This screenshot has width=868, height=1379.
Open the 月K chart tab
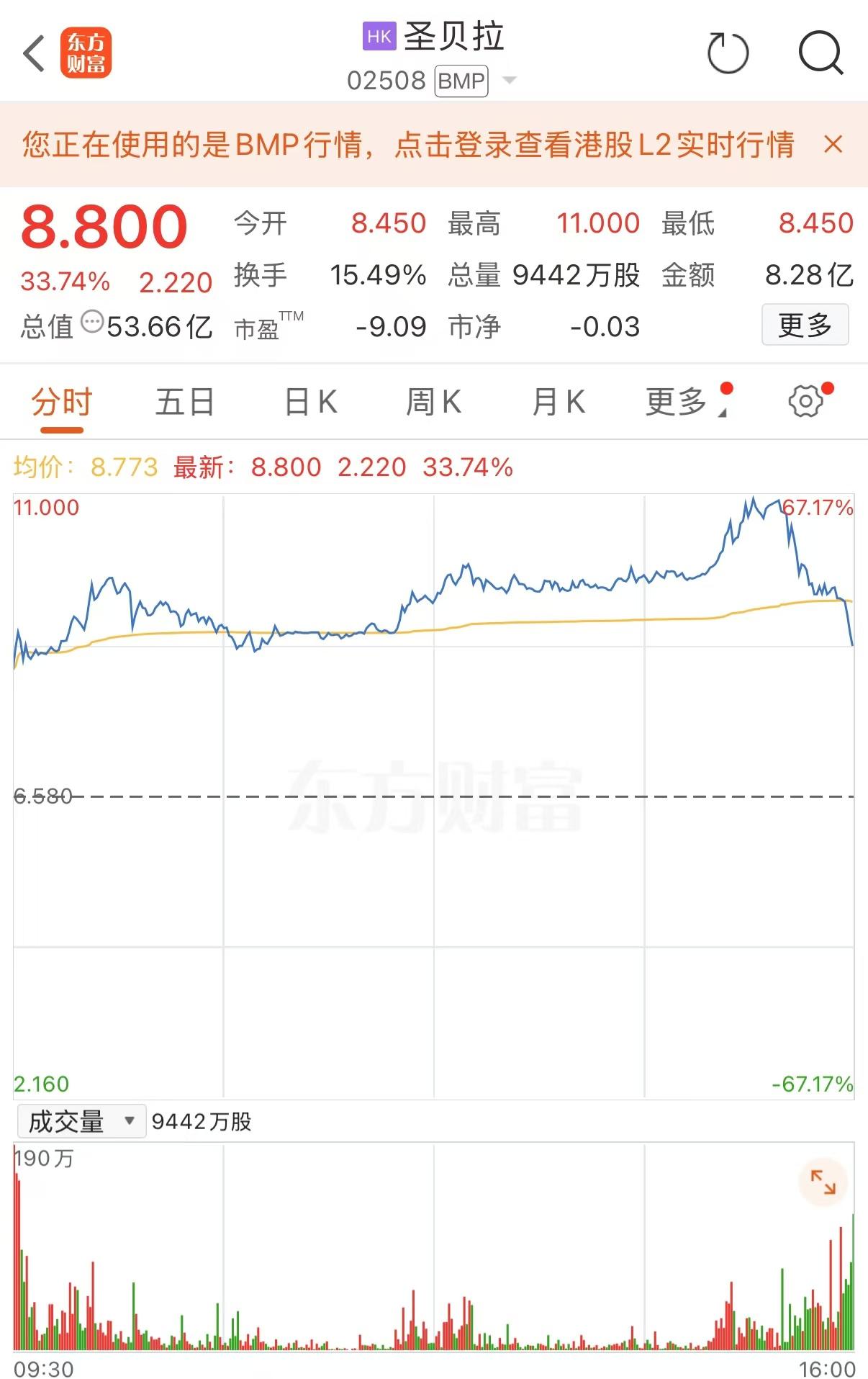560,401
